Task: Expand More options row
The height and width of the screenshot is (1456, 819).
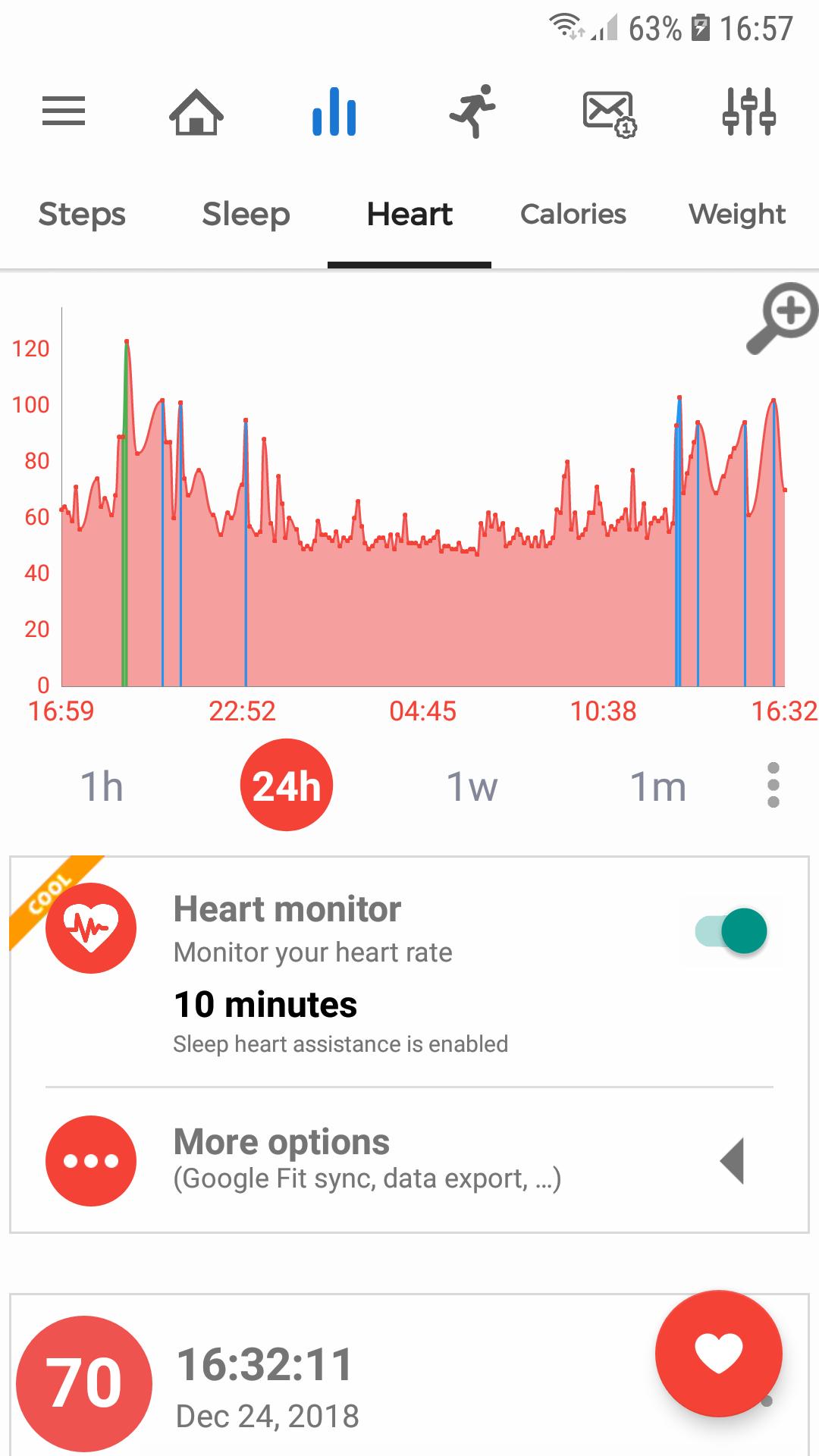Action: [409, 1160]
